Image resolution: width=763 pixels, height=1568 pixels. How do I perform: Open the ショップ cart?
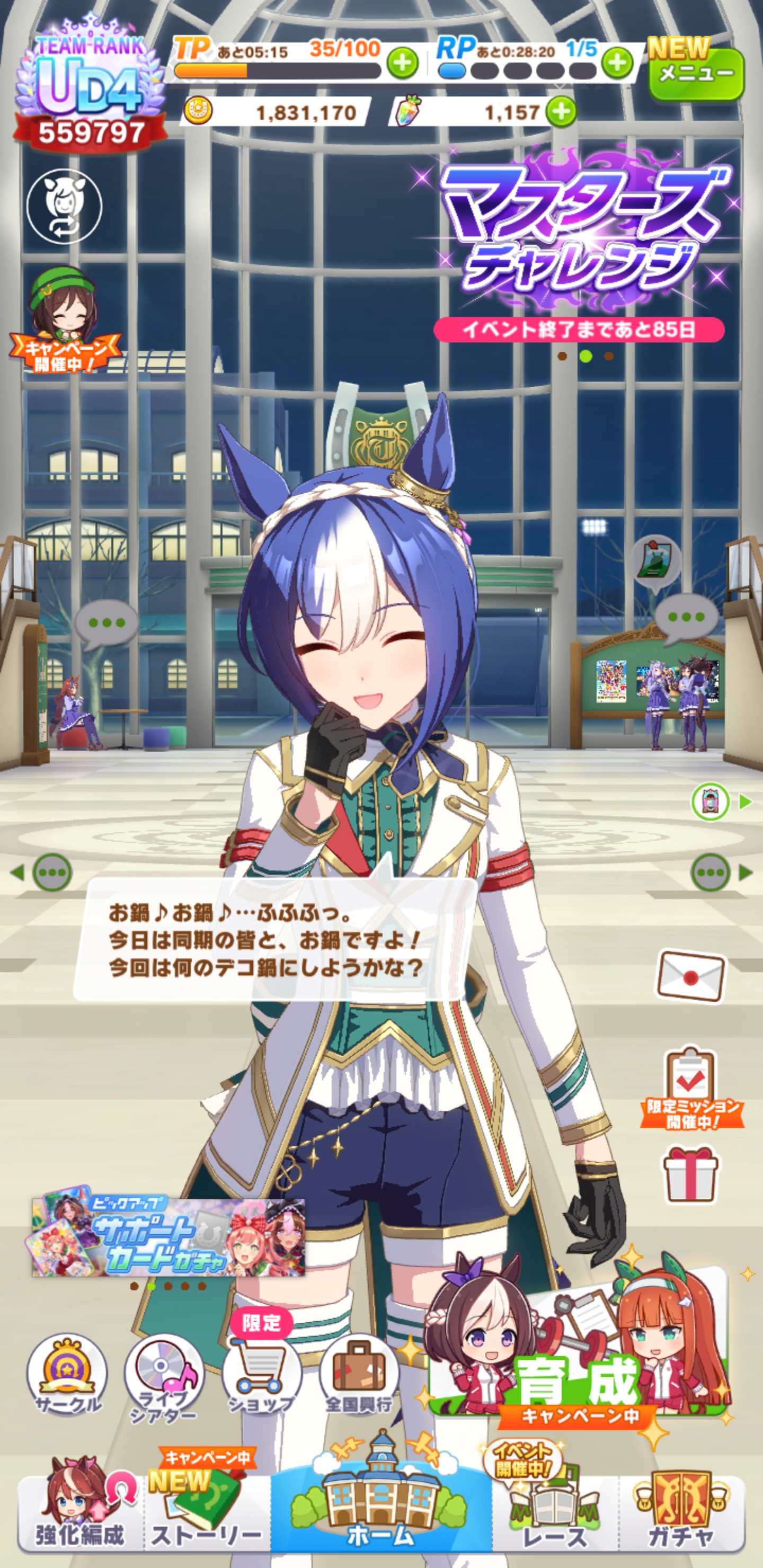pyautogui.click(x=261, y=1377)
